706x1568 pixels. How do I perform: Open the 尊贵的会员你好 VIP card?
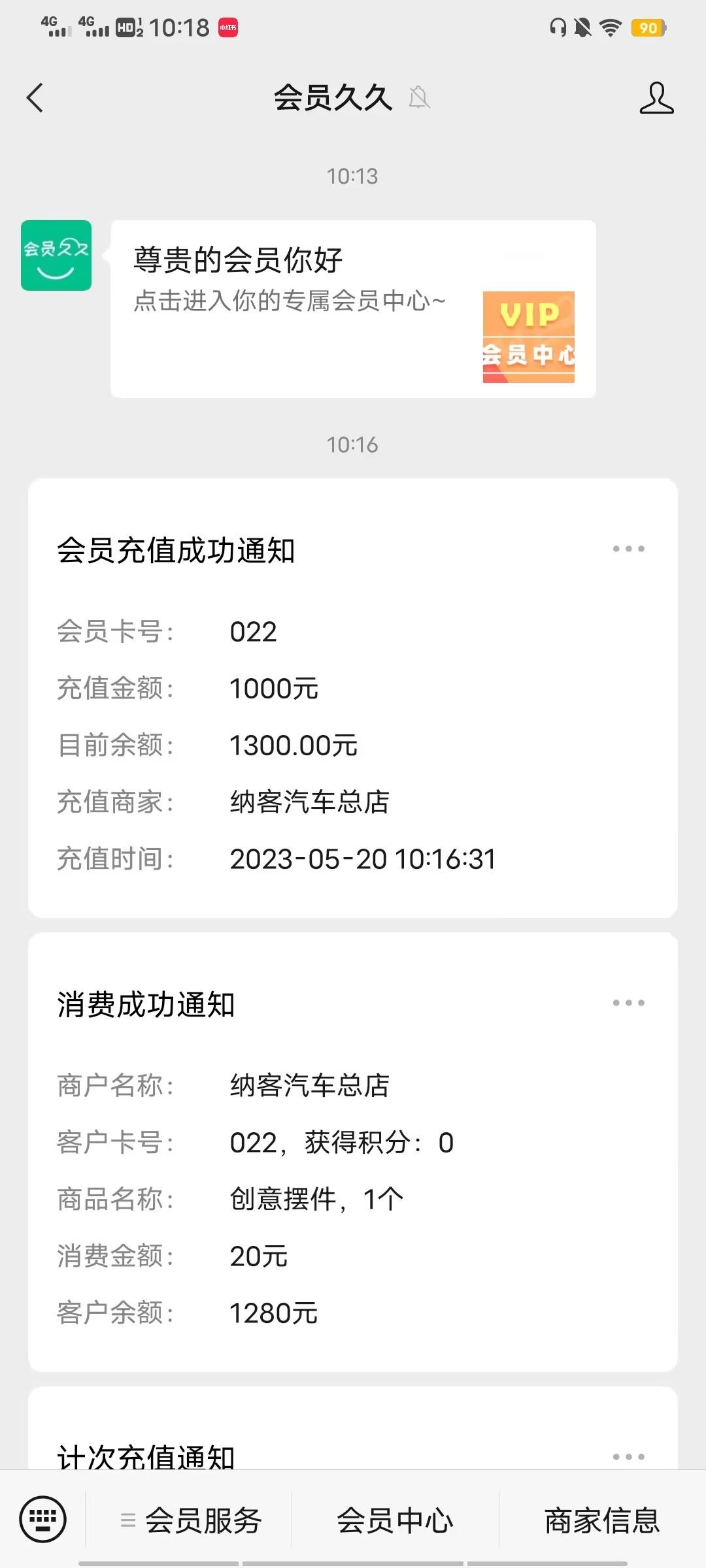click(x=353, y=308)
